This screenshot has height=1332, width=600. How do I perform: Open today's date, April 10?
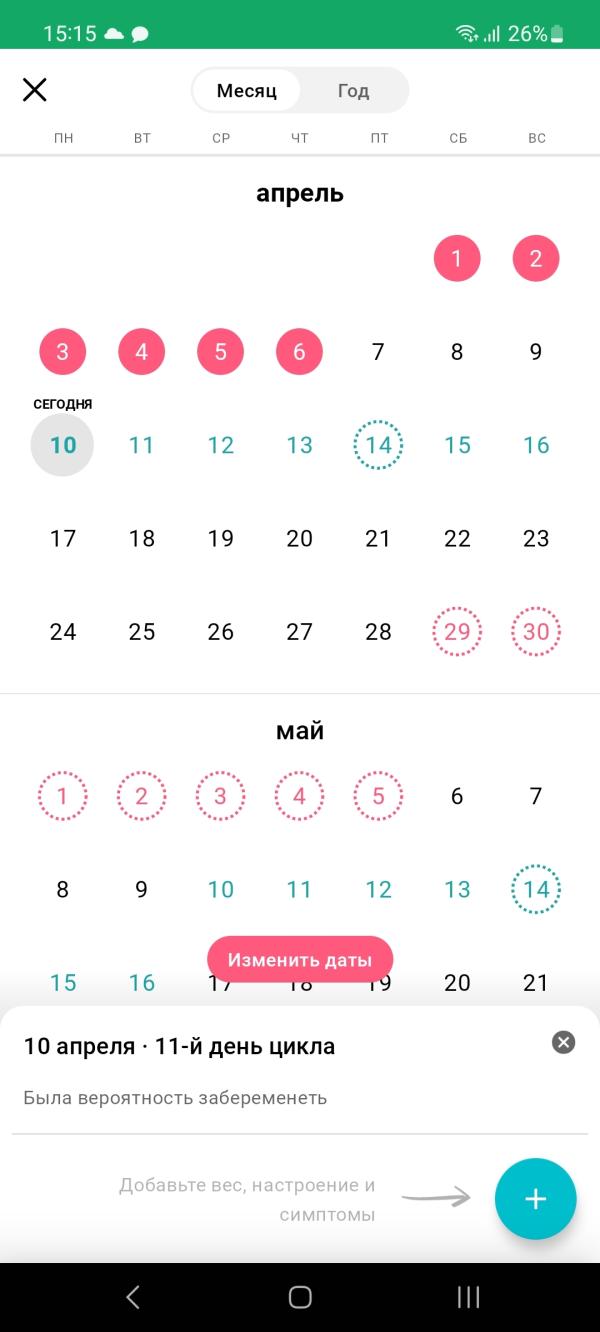(x=63, y=445)
